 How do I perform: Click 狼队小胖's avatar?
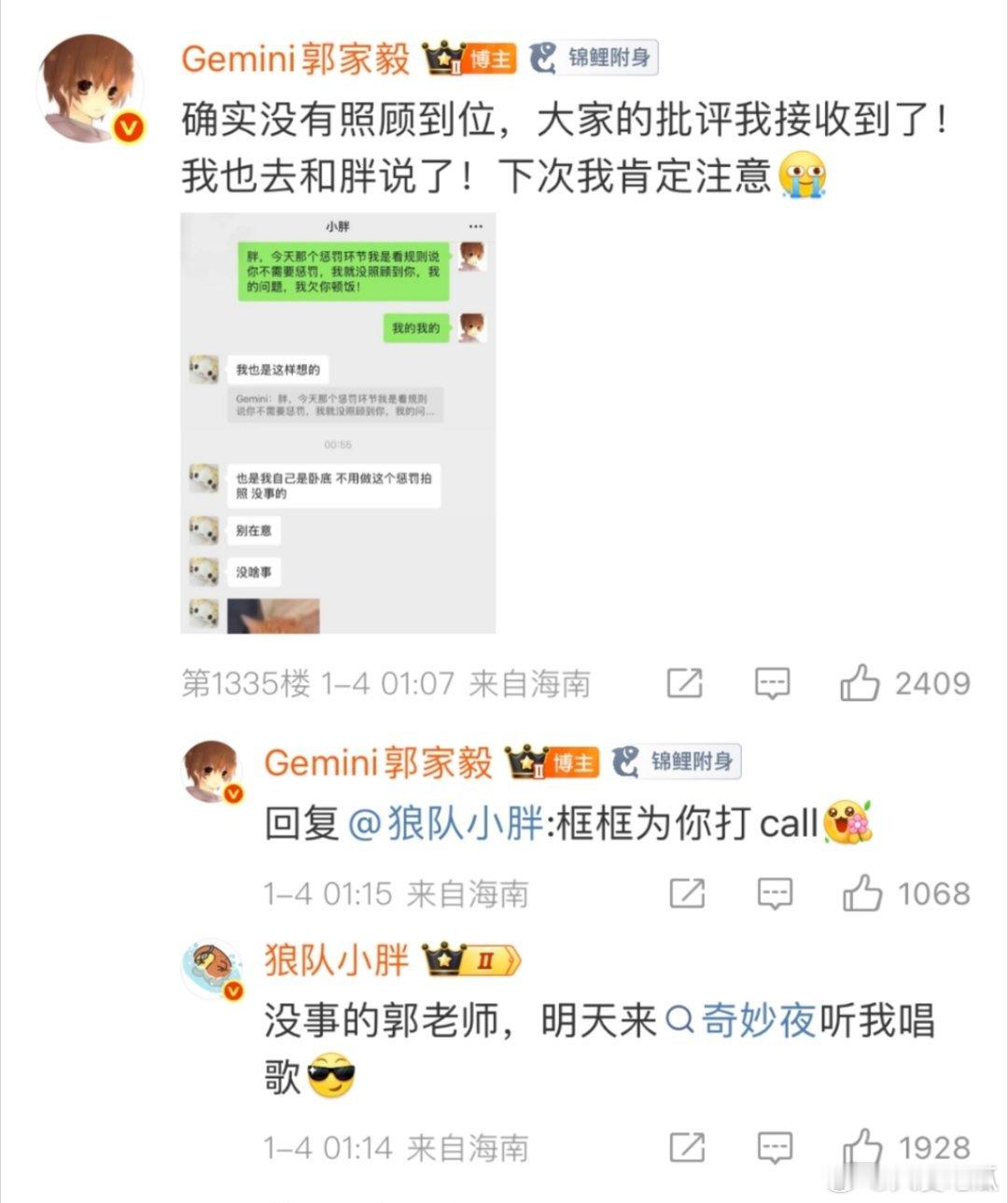point(212,963)
